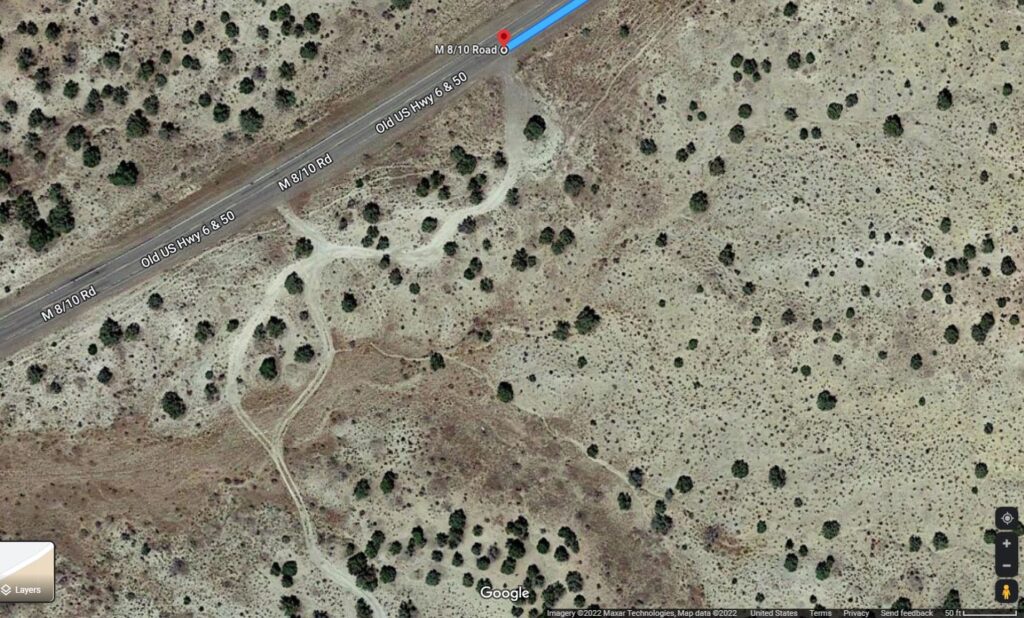The height and width of the screenshot is (618, 1024).
Task: Select the red M 8/10 Road pin
Action: click(x=503, y=38)
